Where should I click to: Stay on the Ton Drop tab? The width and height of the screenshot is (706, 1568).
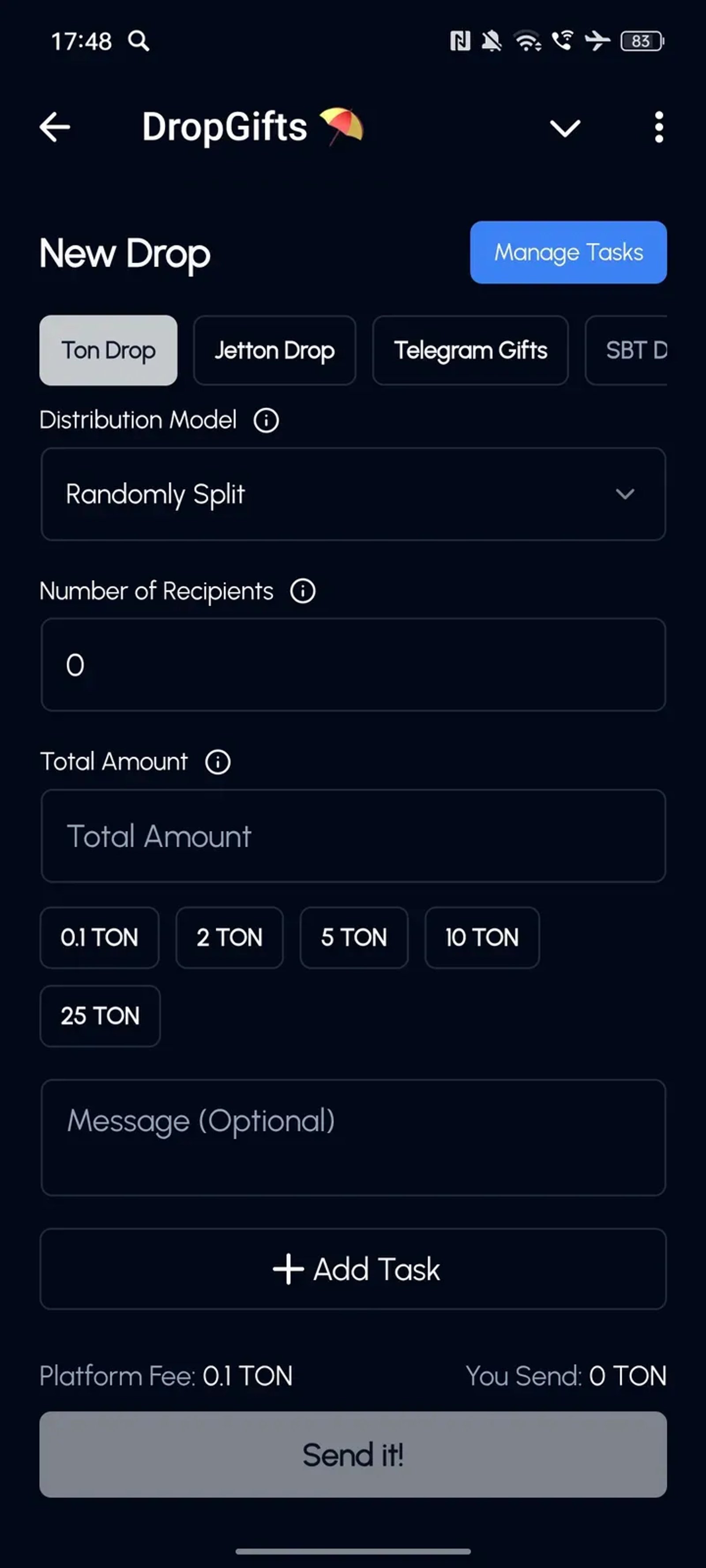[108, 351]
